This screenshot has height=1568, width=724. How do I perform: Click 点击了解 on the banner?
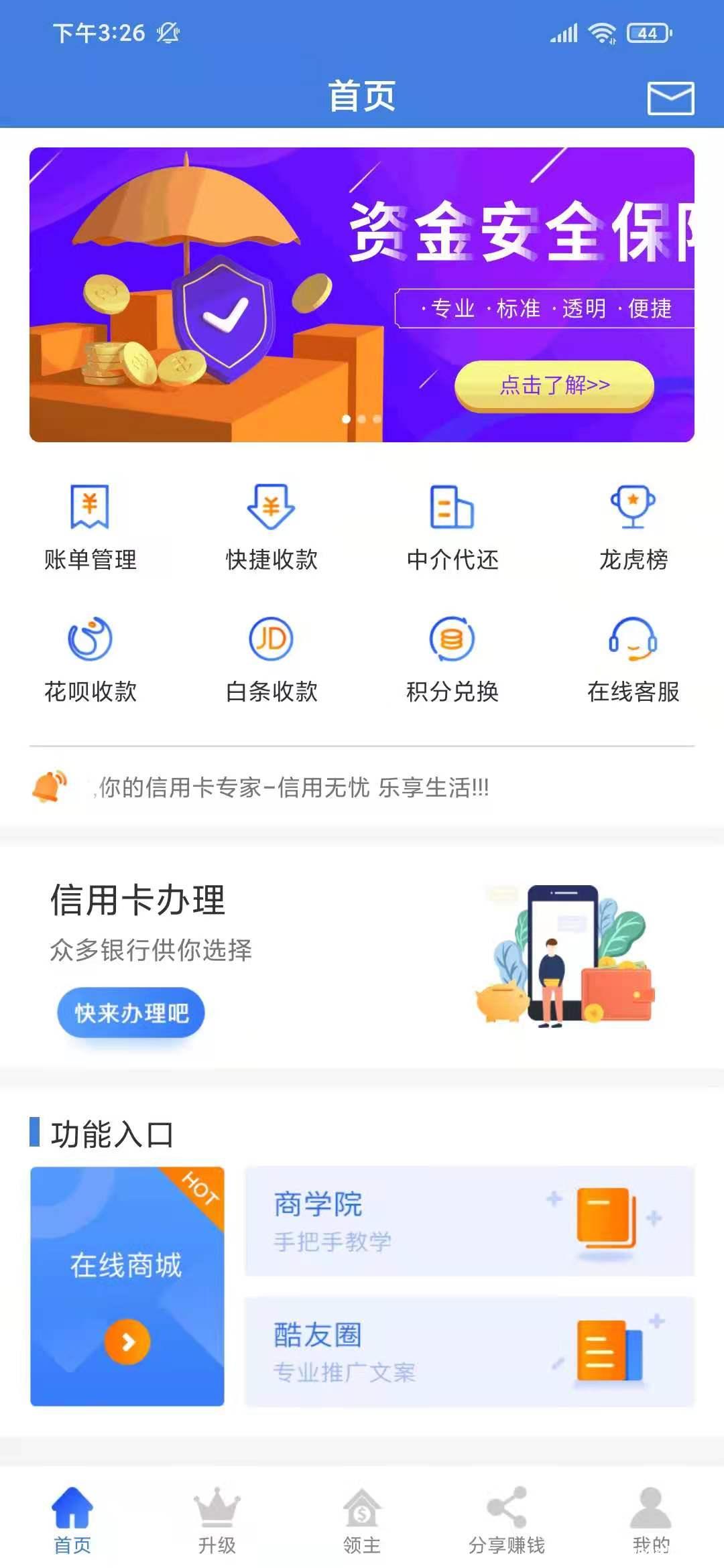click(555, 383)
